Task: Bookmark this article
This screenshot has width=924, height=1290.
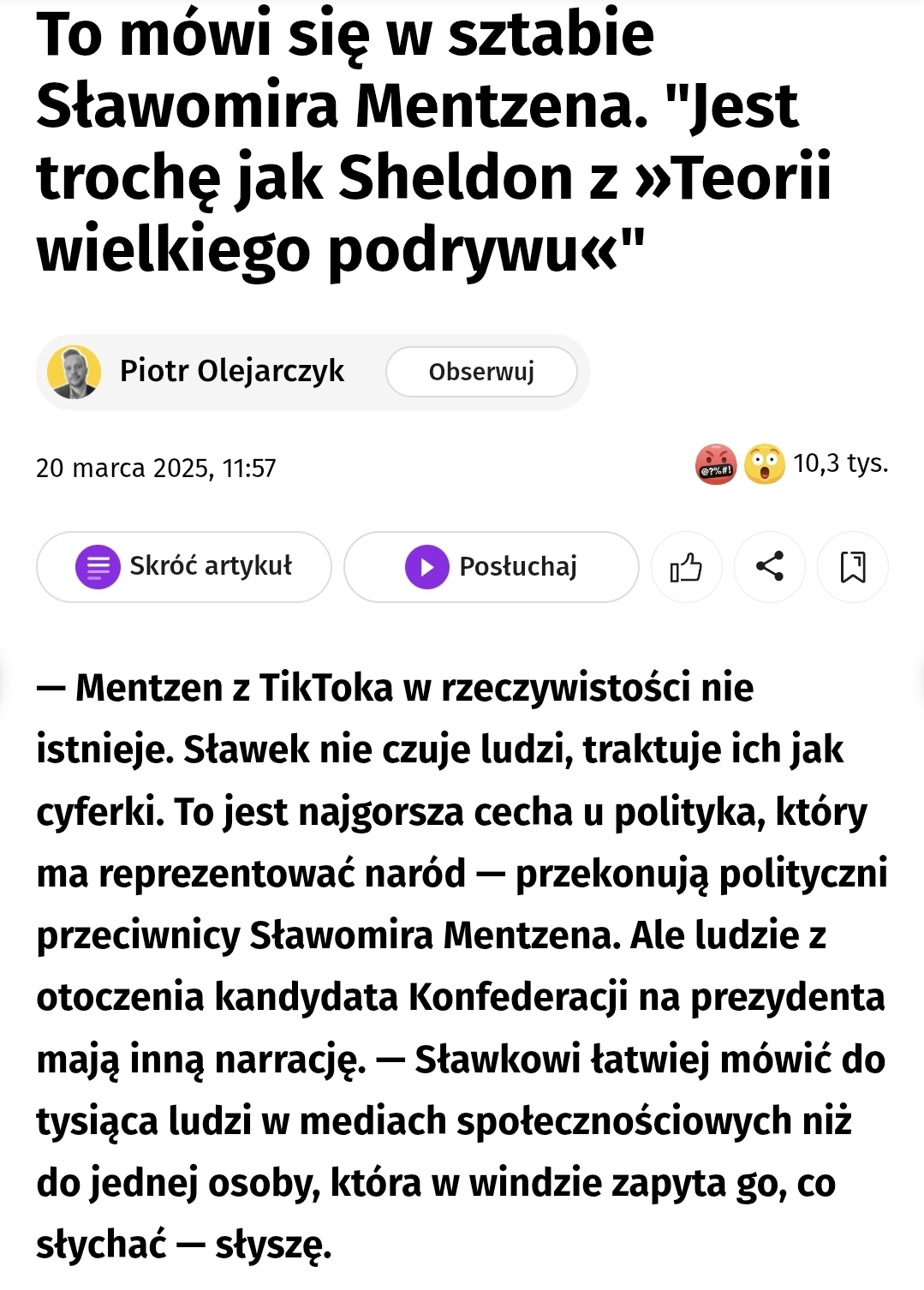Action: coord(852,566)
